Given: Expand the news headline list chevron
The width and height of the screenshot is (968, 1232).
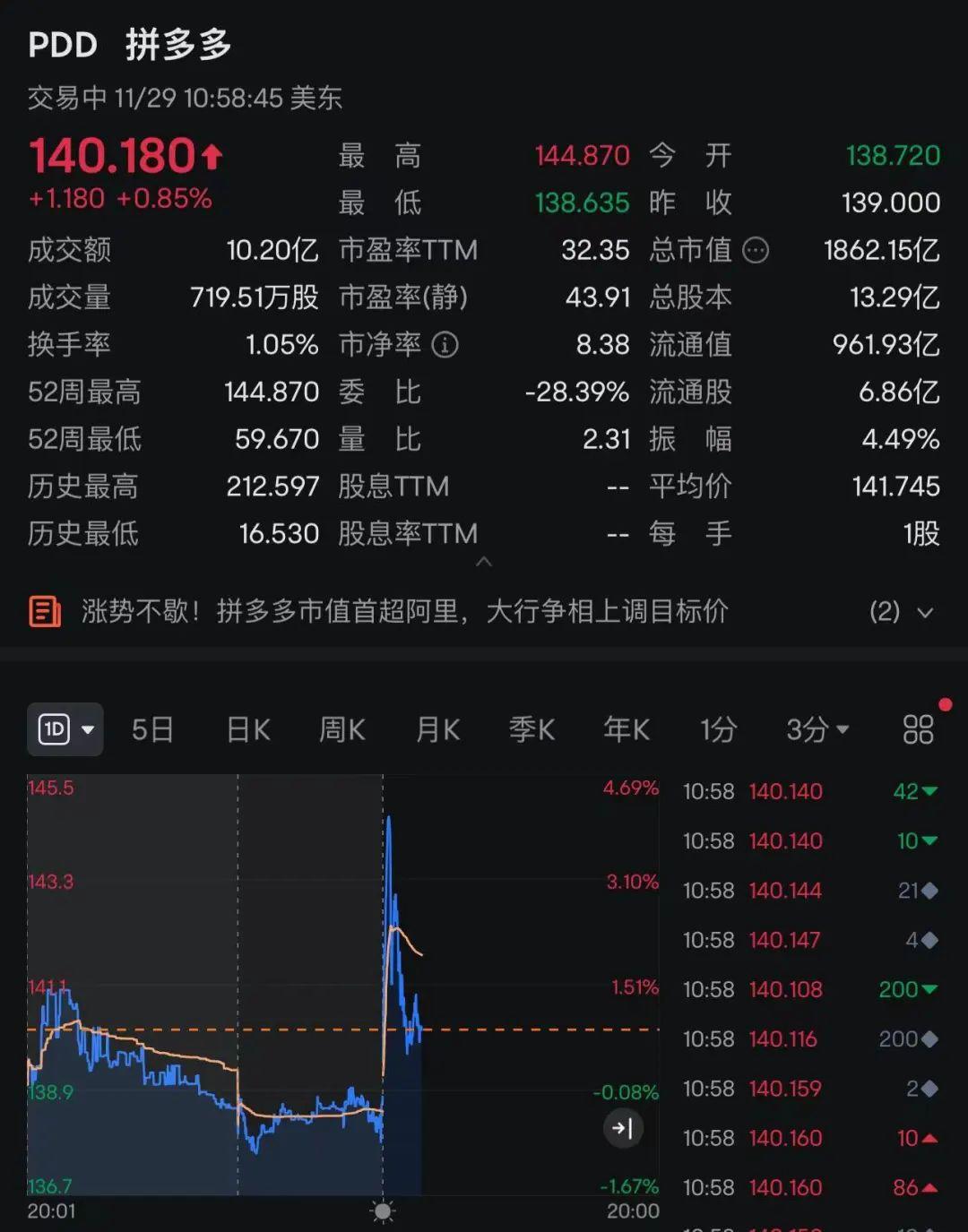Looking at the screenshot, I should (x=924, y=613).
